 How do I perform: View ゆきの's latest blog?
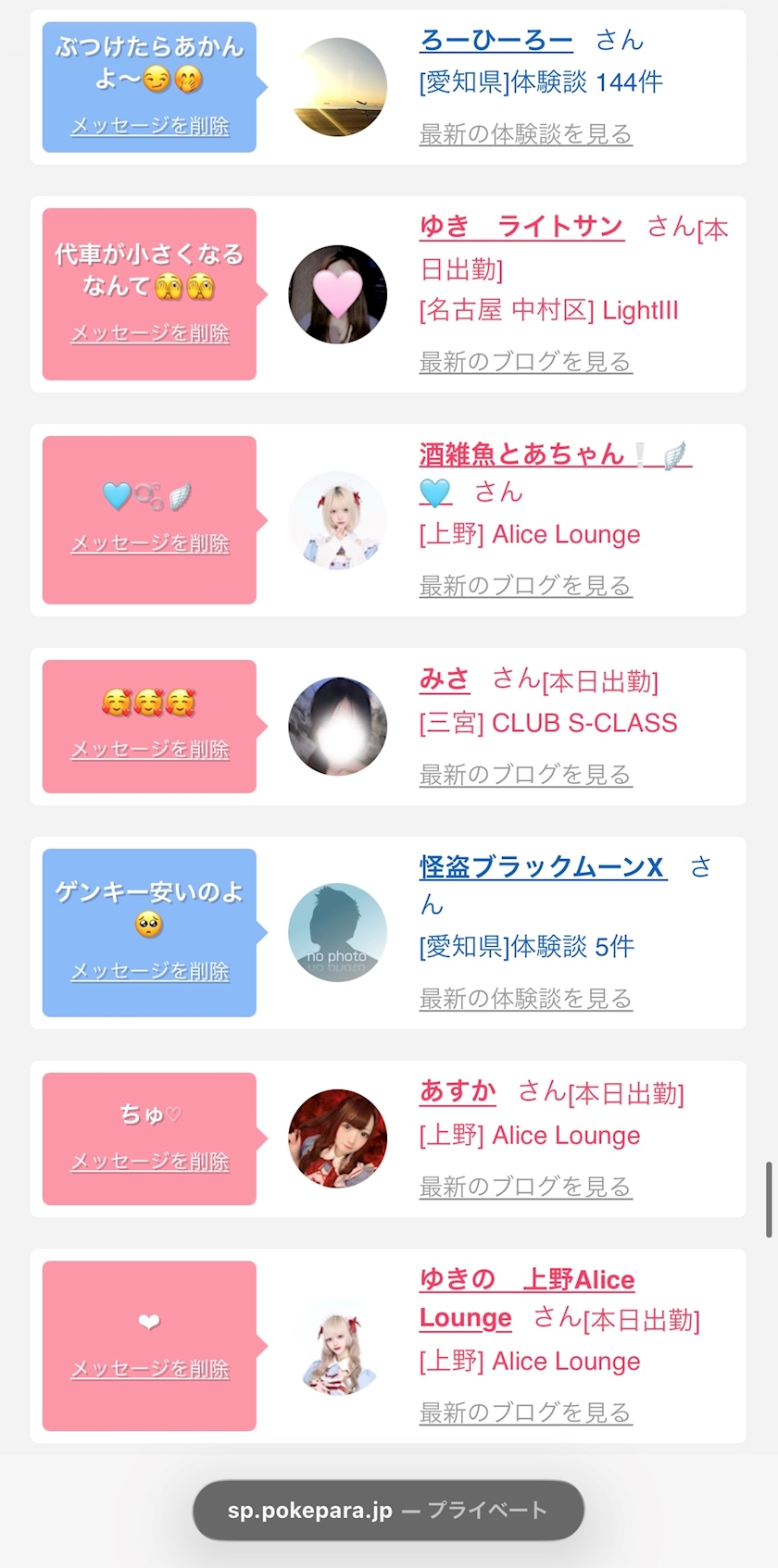coord(525,1412)
